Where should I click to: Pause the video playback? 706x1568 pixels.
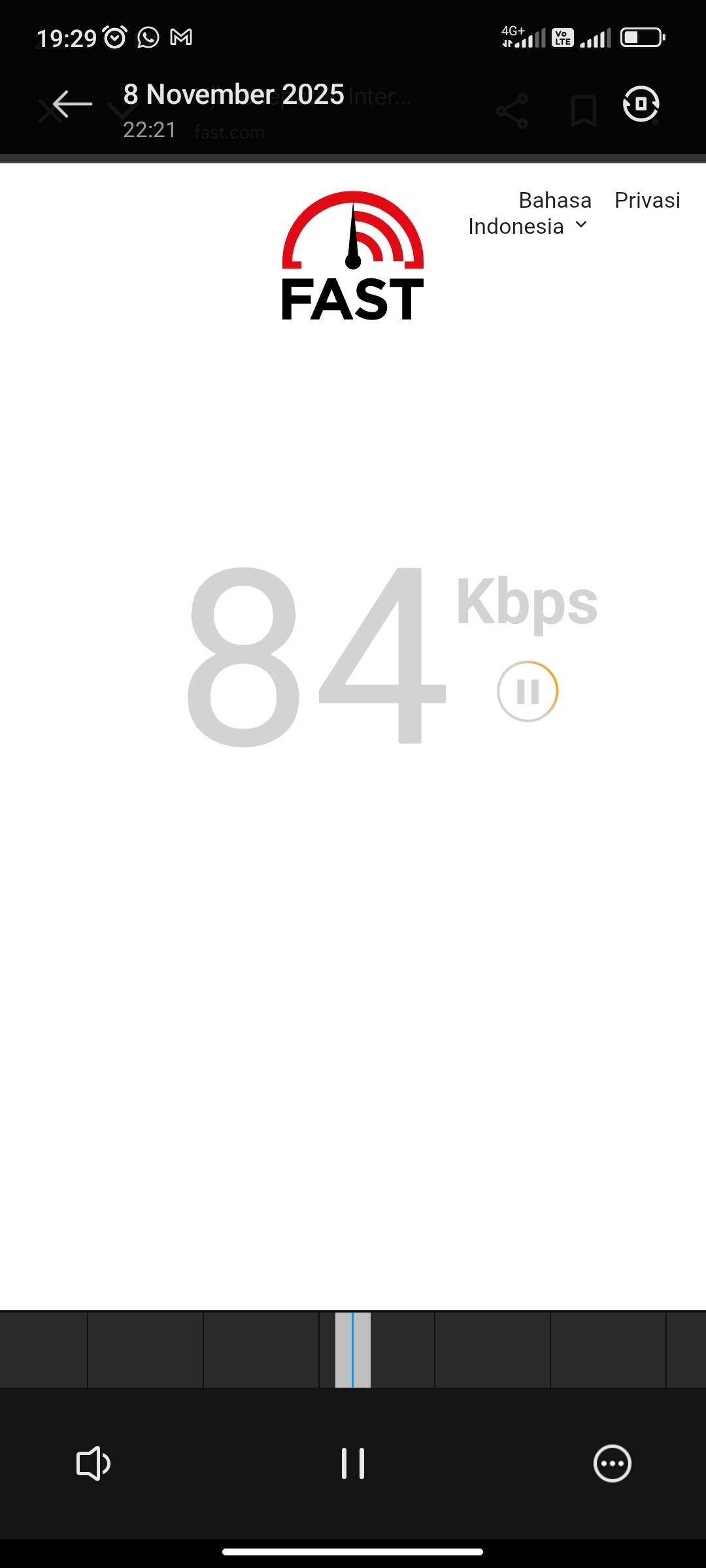353,1463
